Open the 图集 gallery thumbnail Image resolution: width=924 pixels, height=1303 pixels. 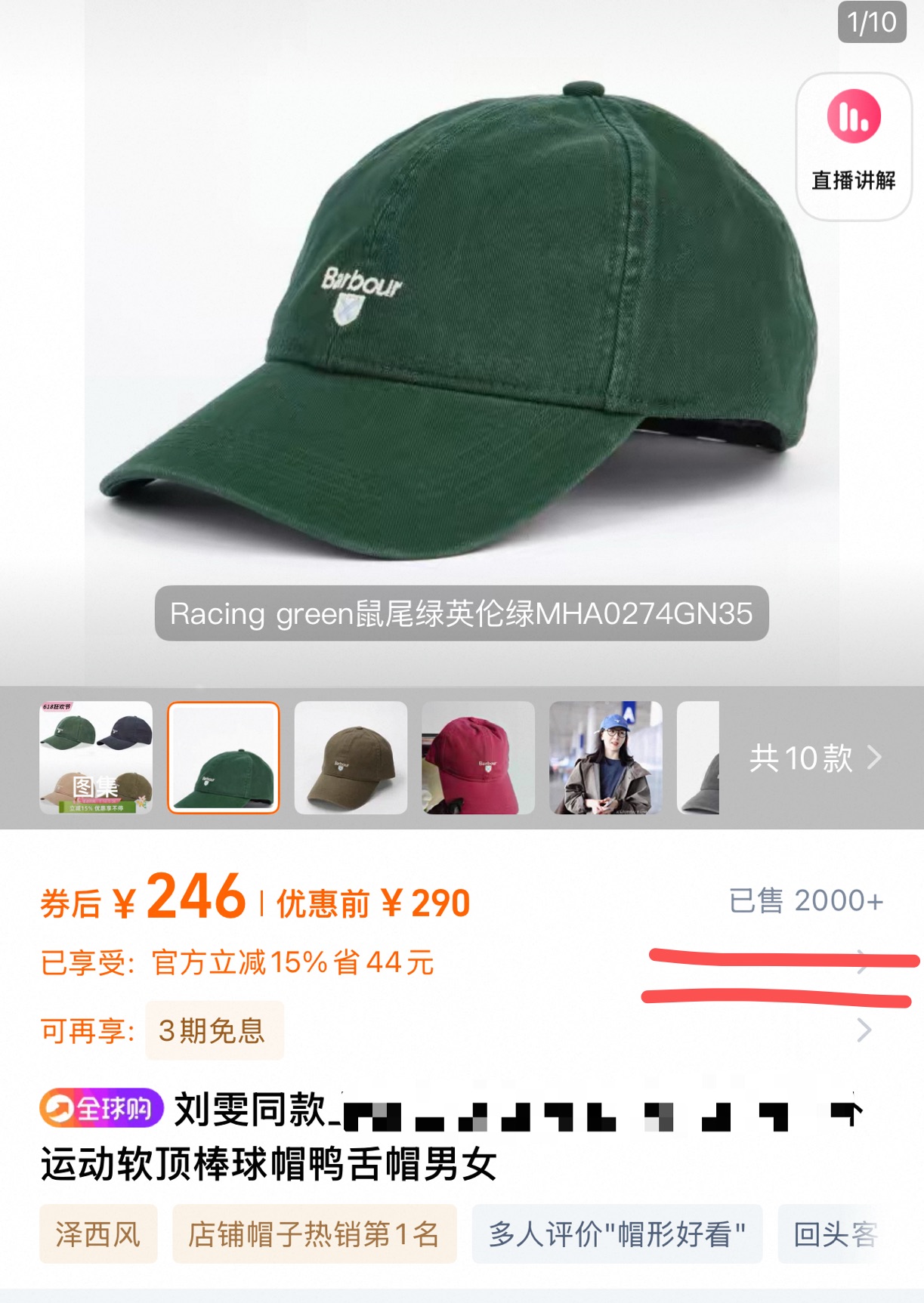coord(96,758)
